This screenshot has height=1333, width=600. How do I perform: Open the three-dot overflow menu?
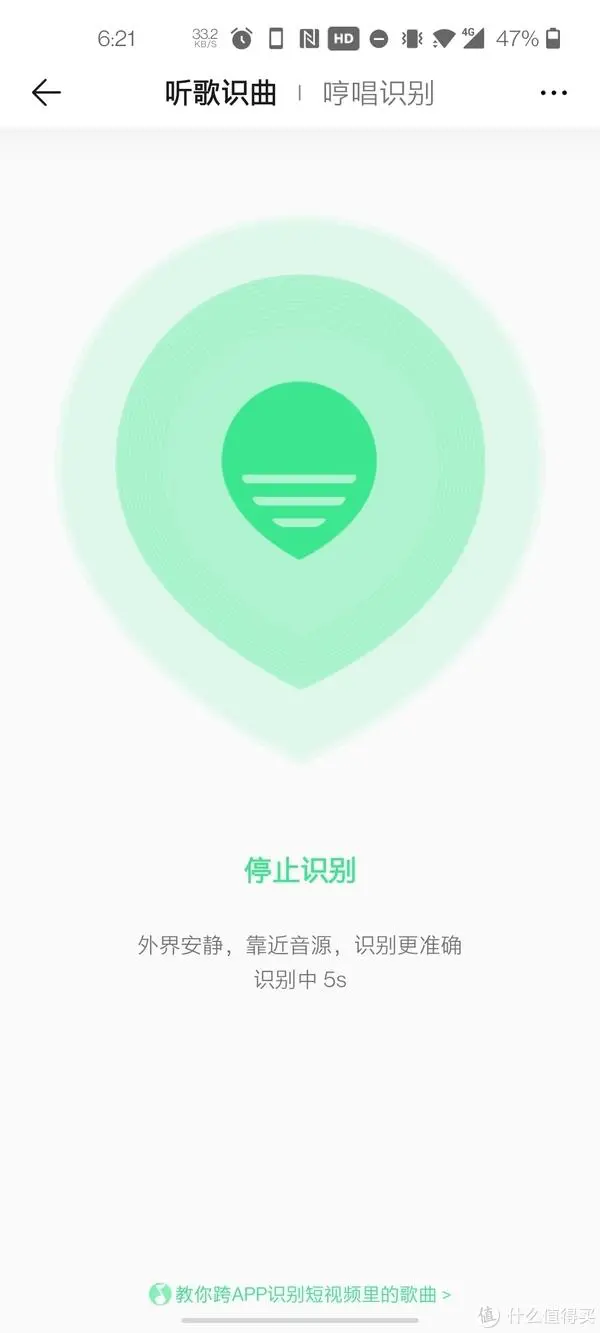point(553,93)
